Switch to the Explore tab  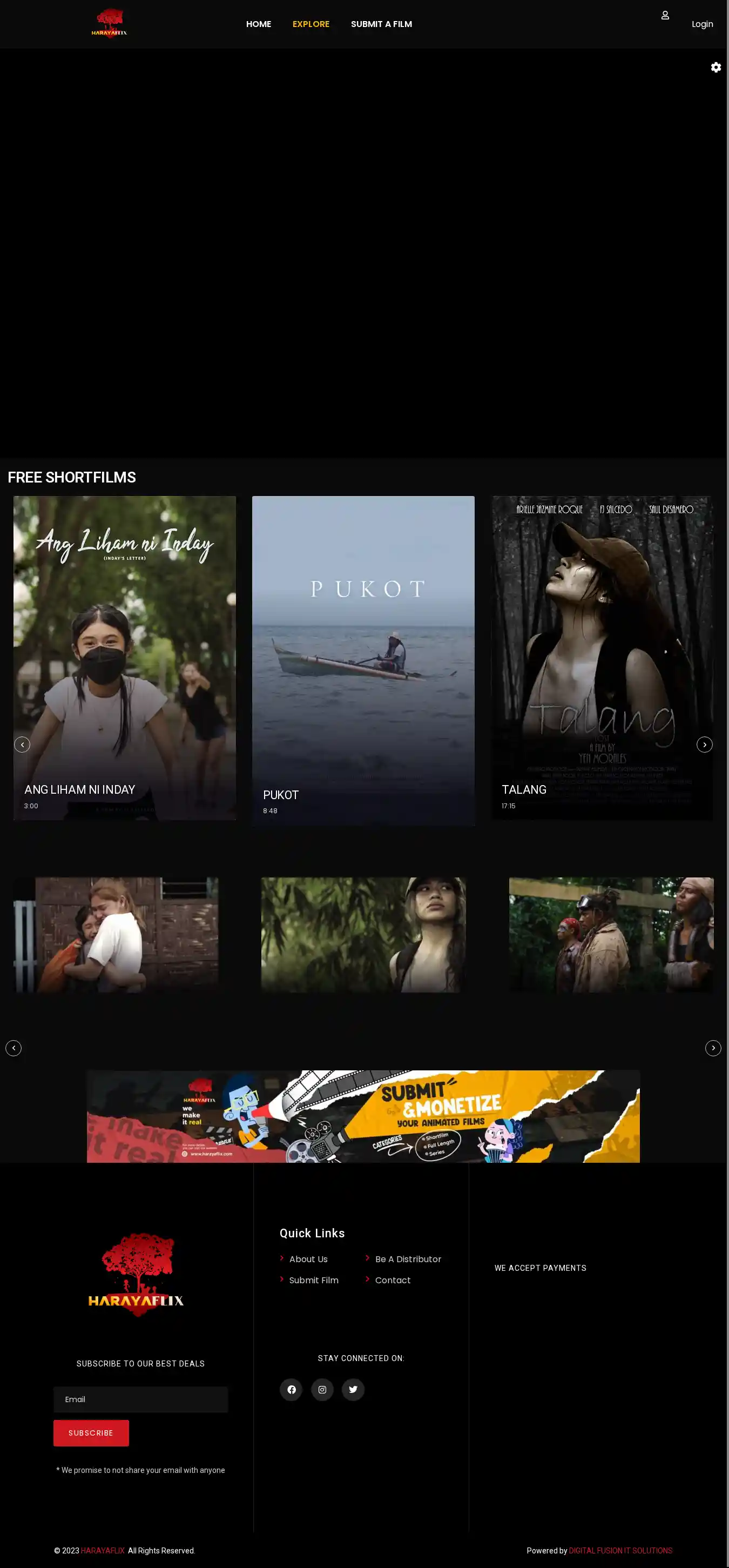[x=311, y=24]
